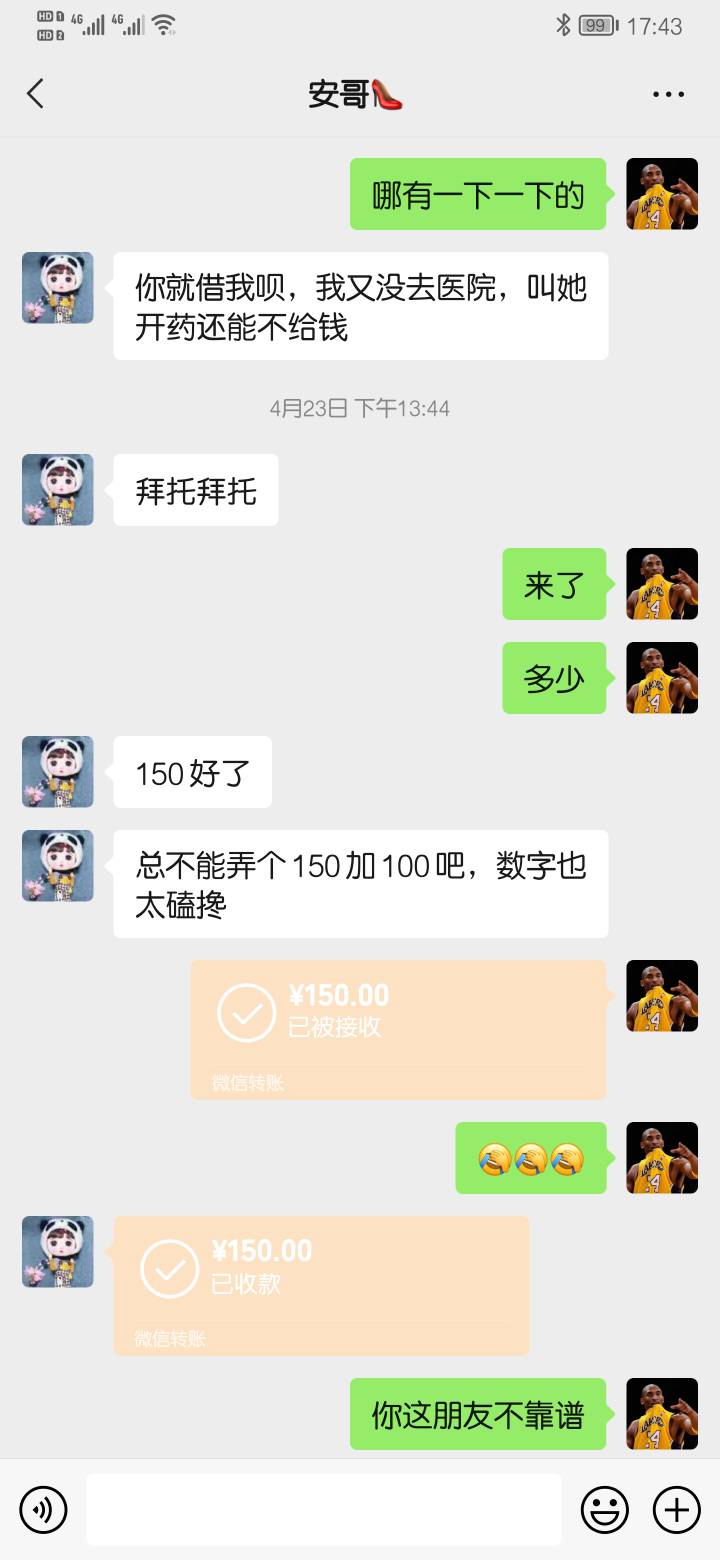Tap the panda avatar beside 拜托拜托
720x1560 pixels.
pos(58,490)
